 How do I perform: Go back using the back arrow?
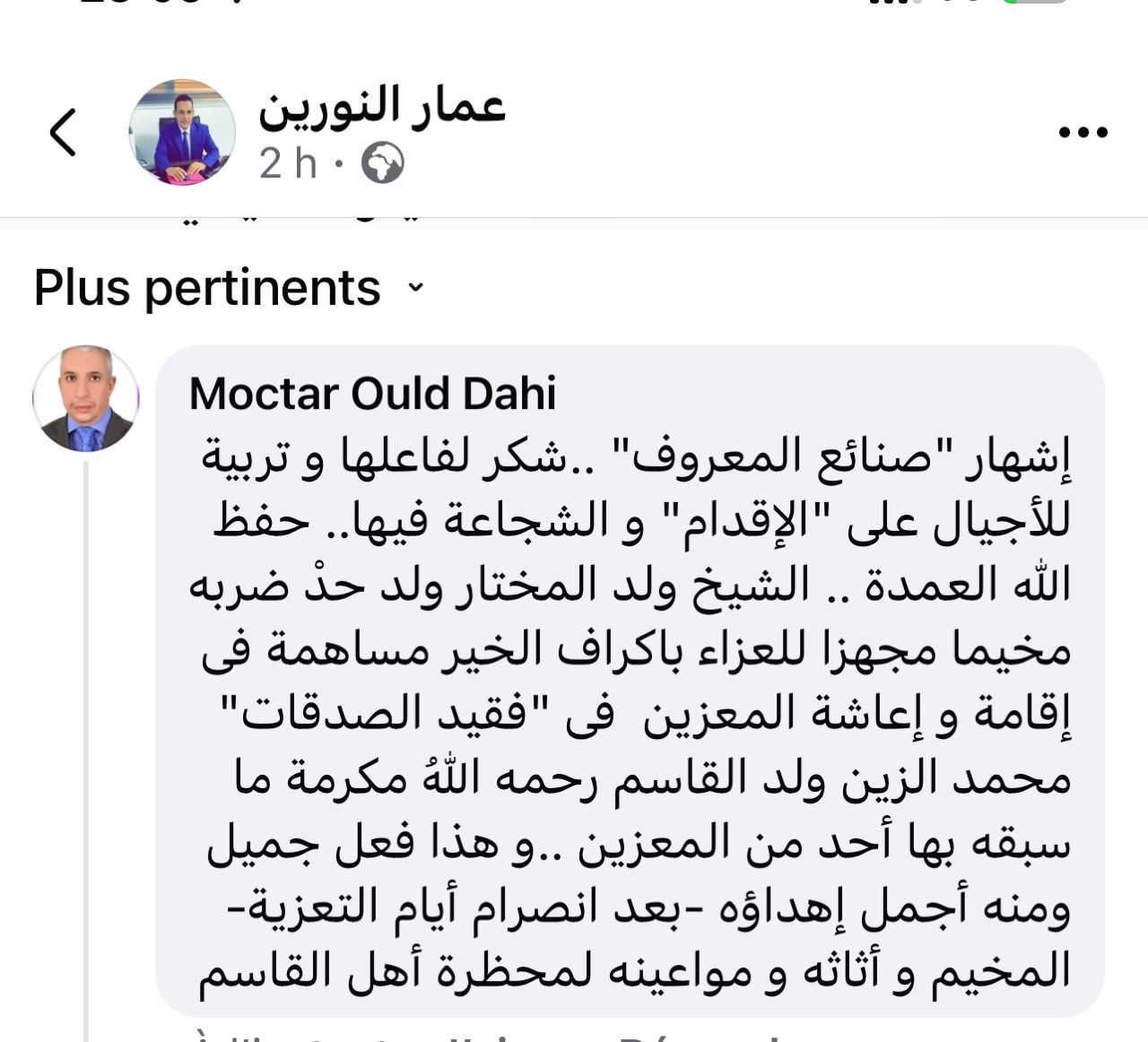click(63, 133)
